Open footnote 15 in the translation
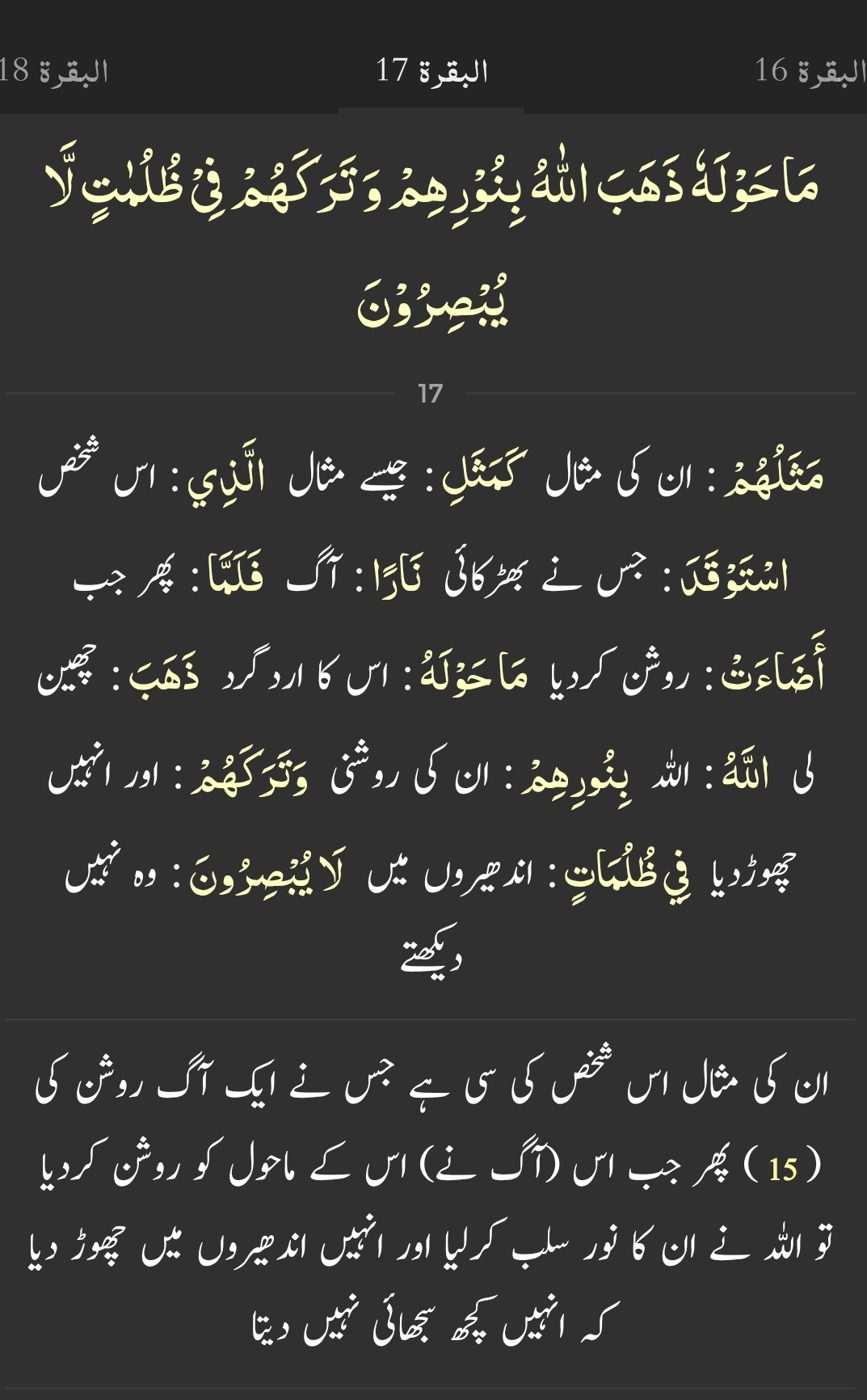 click(782, 1170)
